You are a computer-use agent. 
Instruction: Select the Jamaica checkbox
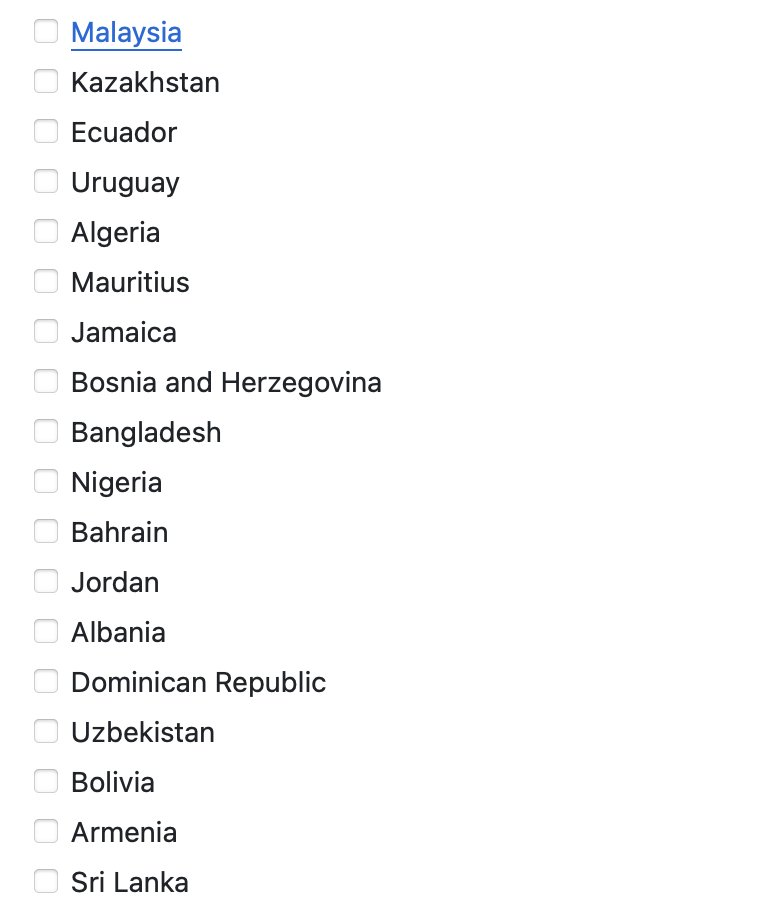pyautogui.click(x=46, y=332)
